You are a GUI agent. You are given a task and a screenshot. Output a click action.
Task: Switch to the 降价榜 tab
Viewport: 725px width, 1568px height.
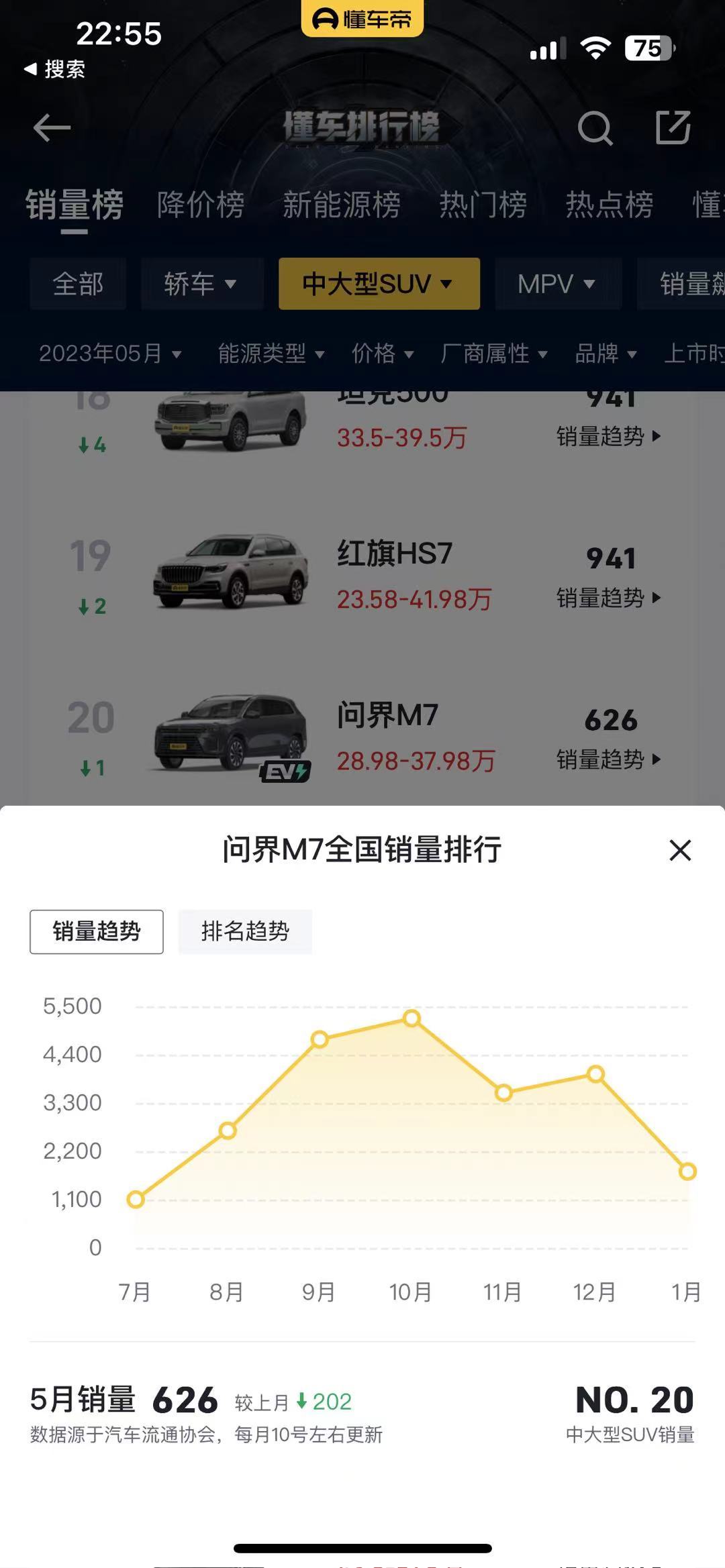coord(201,205)
